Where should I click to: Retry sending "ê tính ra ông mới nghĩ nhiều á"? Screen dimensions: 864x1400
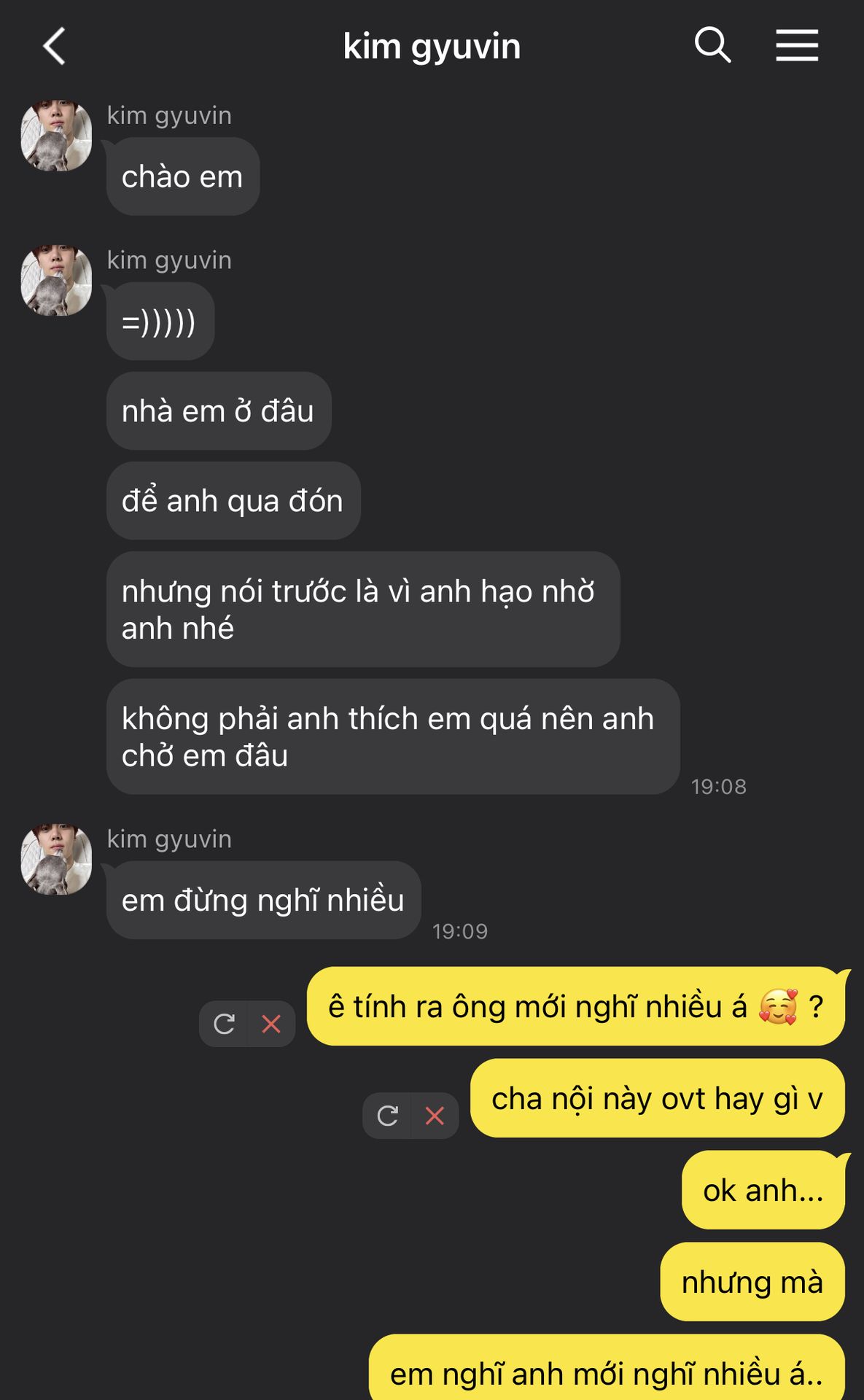pyautogui.click(x=224, y=1024)
